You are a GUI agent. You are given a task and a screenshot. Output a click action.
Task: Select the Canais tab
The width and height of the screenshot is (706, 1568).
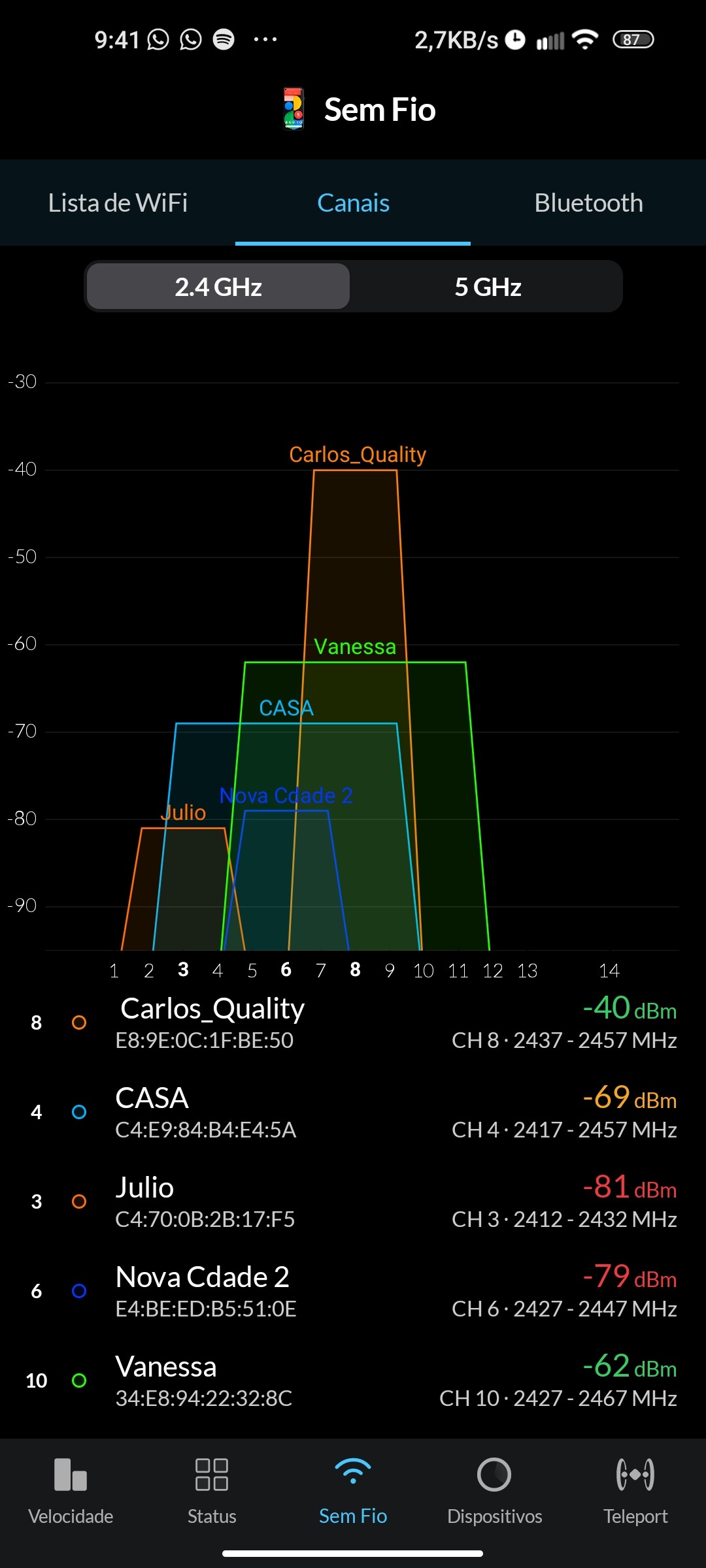tap(353, 203)
